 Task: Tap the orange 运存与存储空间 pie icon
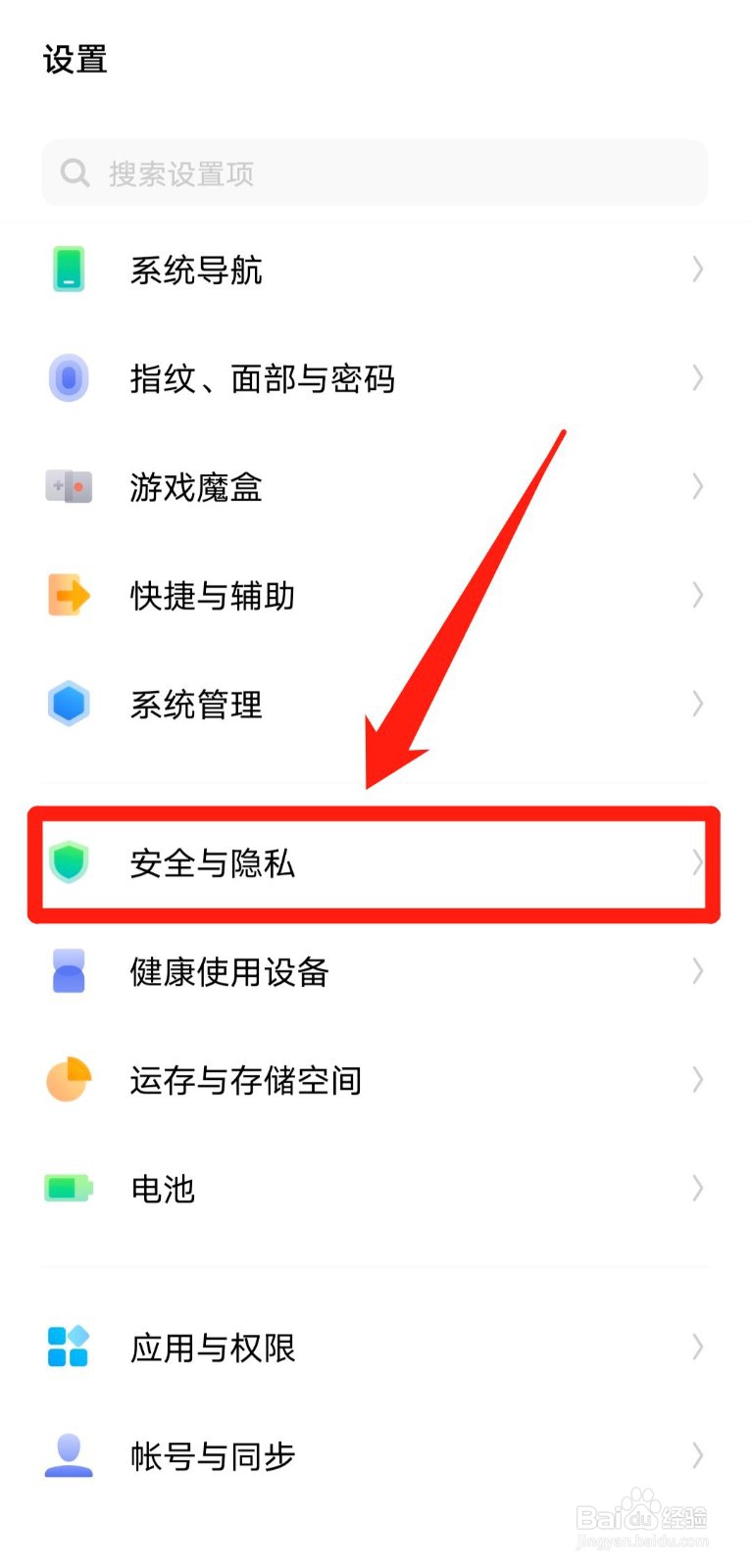pos(67,1080)
